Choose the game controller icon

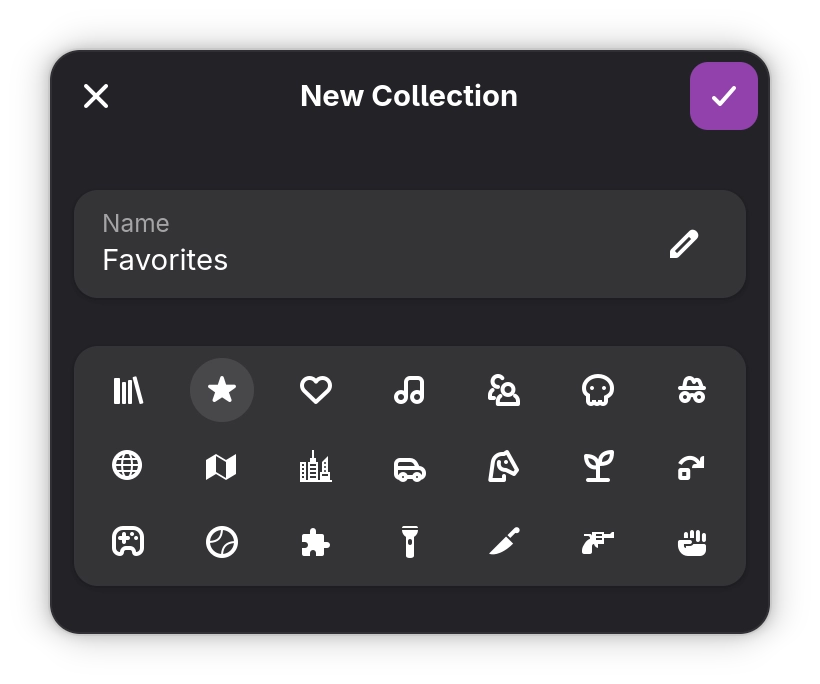click(x=128, y=542)
